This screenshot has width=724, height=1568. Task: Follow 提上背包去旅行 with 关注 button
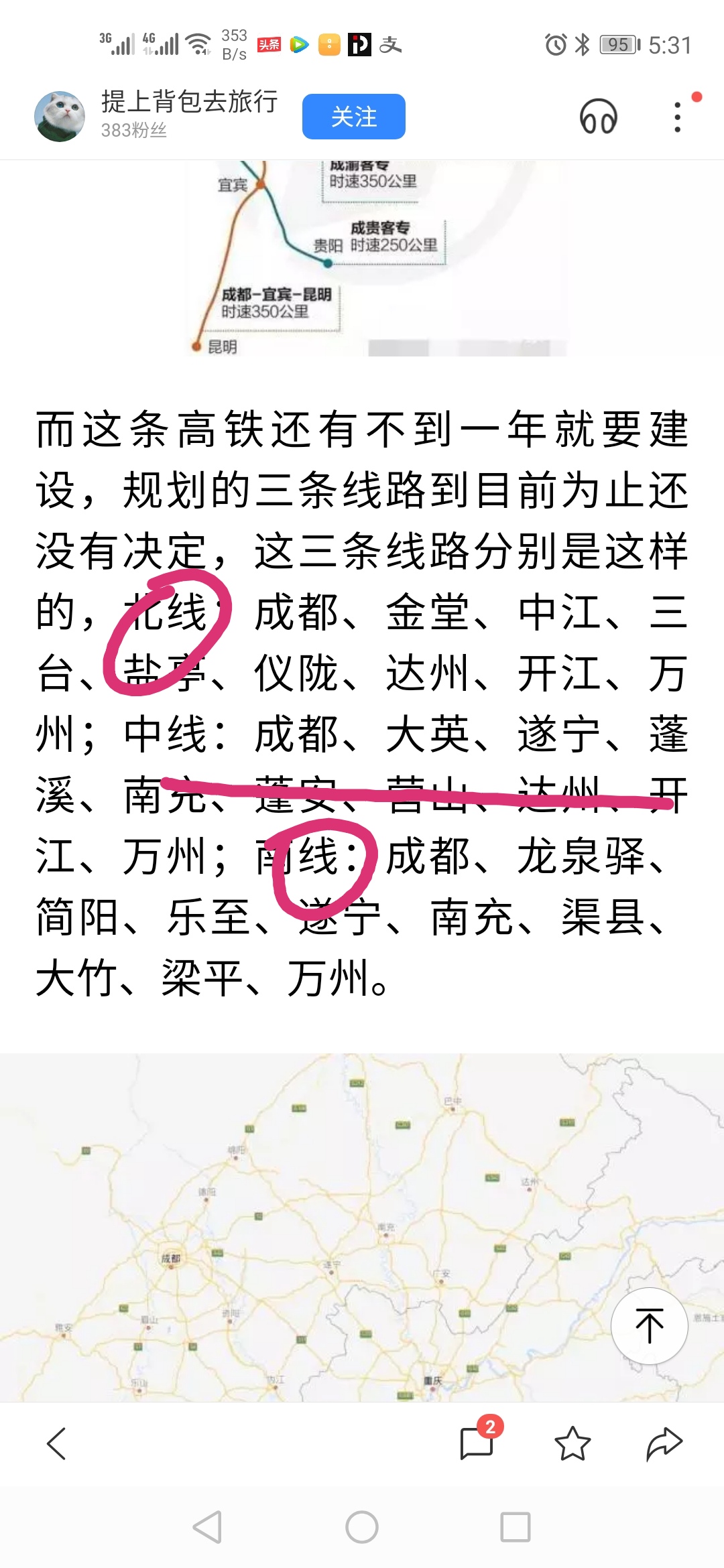coord(353,117)
